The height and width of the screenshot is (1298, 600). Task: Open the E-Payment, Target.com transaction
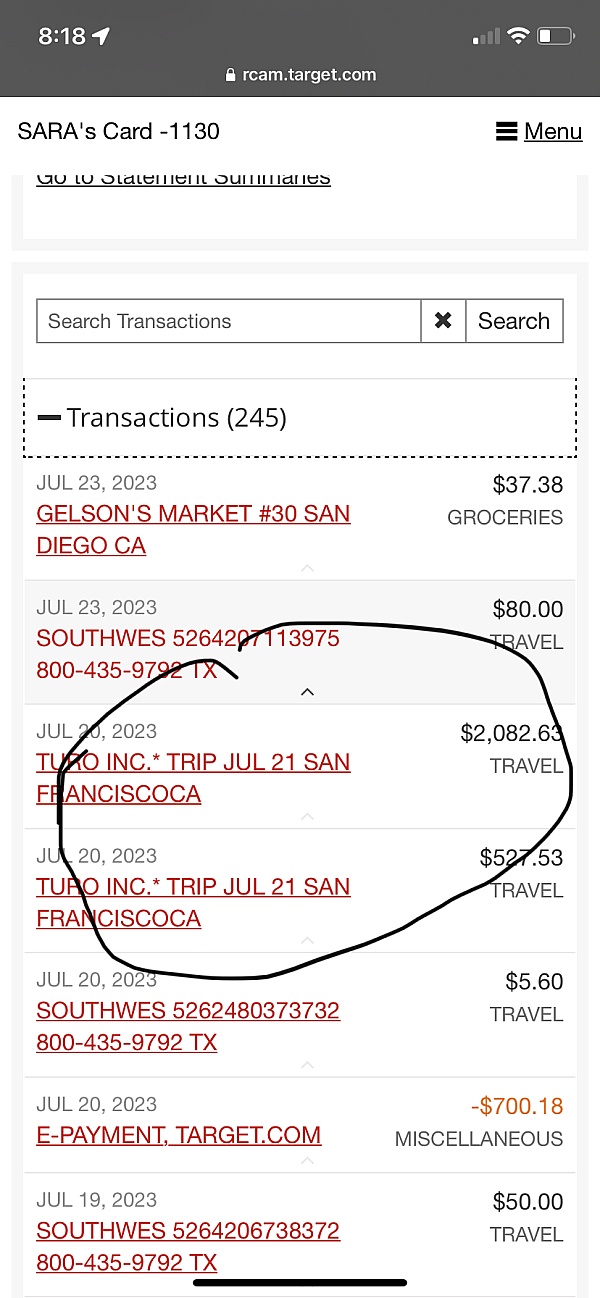(x=179, y=1135)
